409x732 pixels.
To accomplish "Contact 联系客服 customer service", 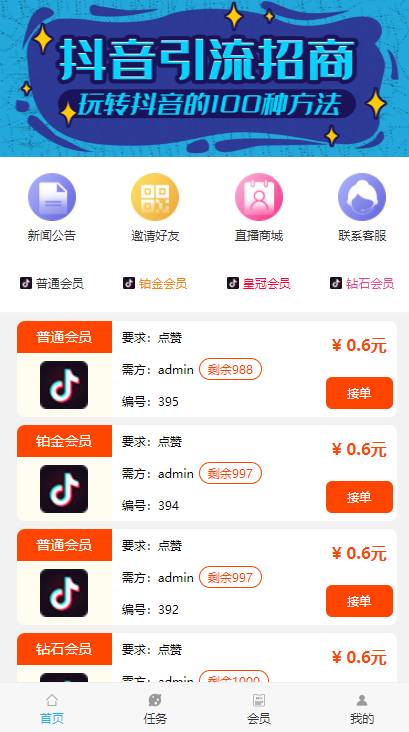I will (x=362, y=208).
